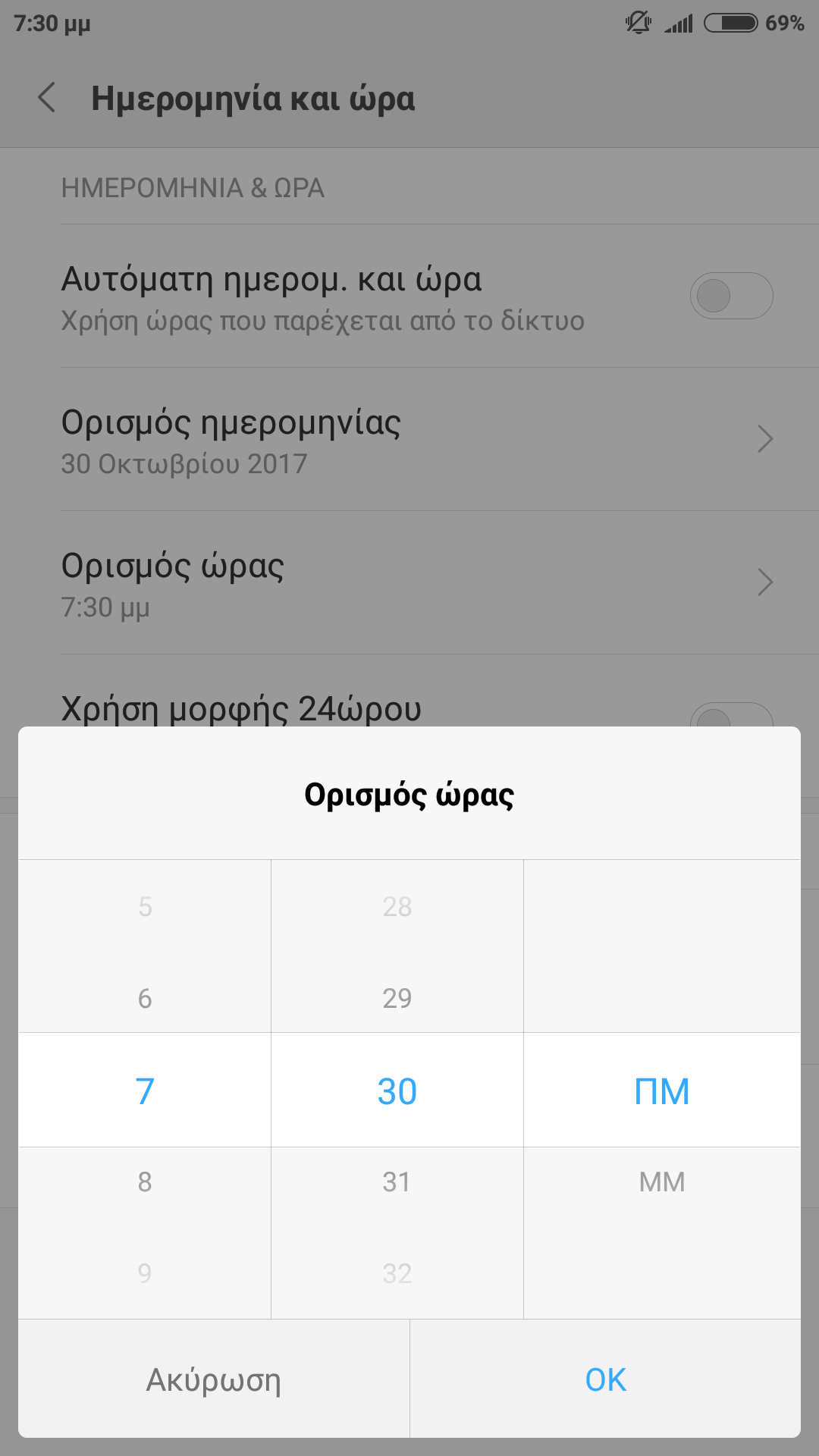
Task: Choose minute 28 in the picker
Action: pyautogui.click(x=397, y=906)
